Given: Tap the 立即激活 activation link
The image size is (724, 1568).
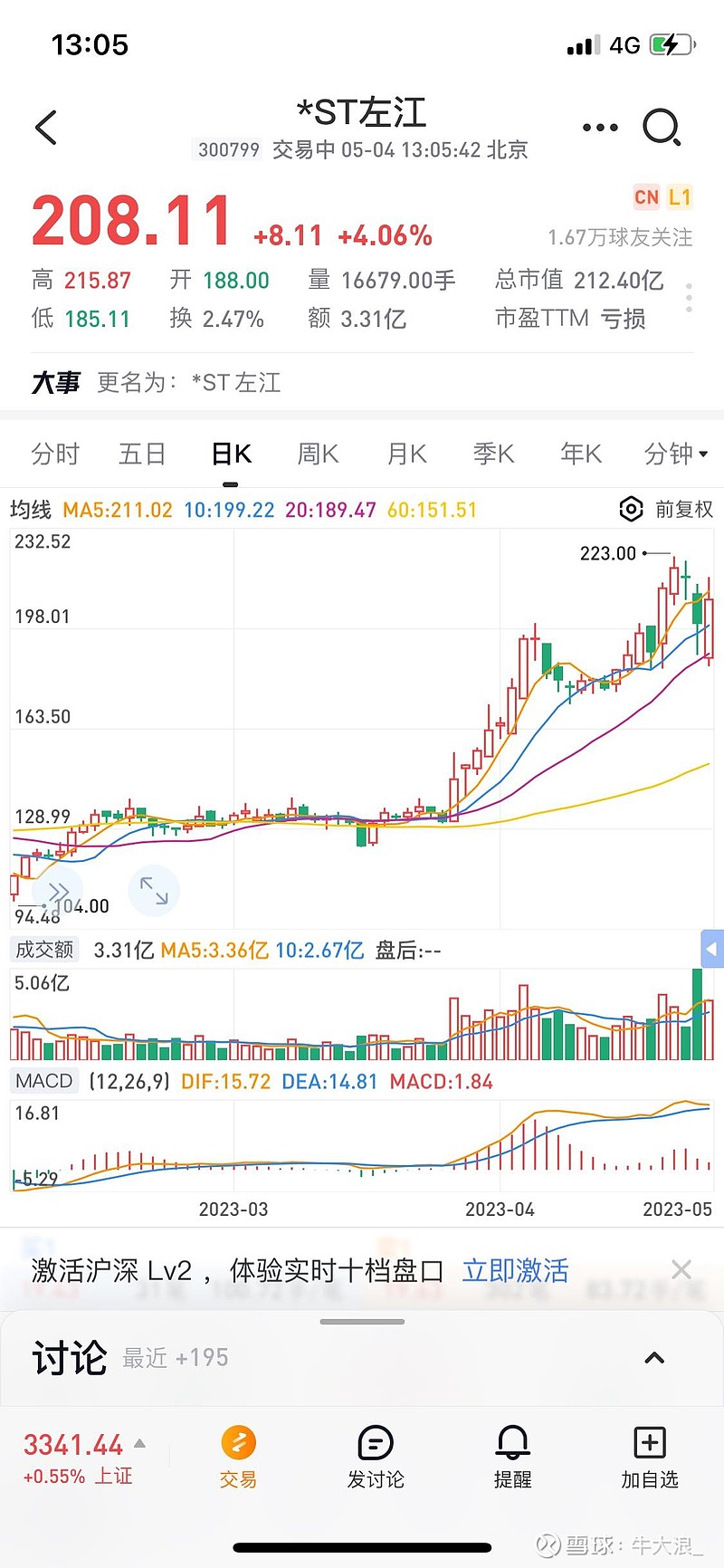Looking at the screenshot, I should click(514, 1270).
